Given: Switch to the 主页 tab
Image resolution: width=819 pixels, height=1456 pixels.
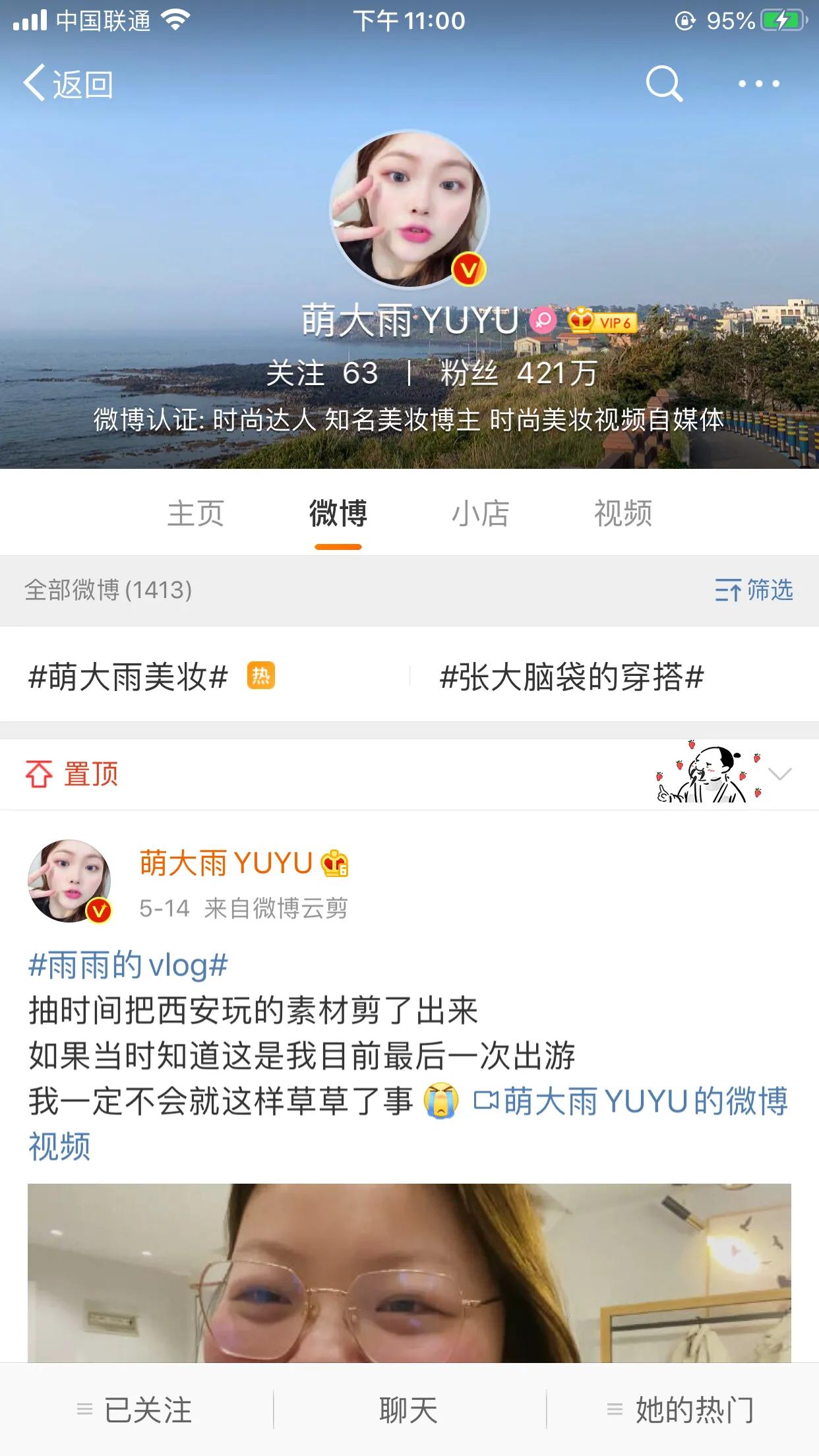Looking at the screenshot, I should tap(196, 514).
